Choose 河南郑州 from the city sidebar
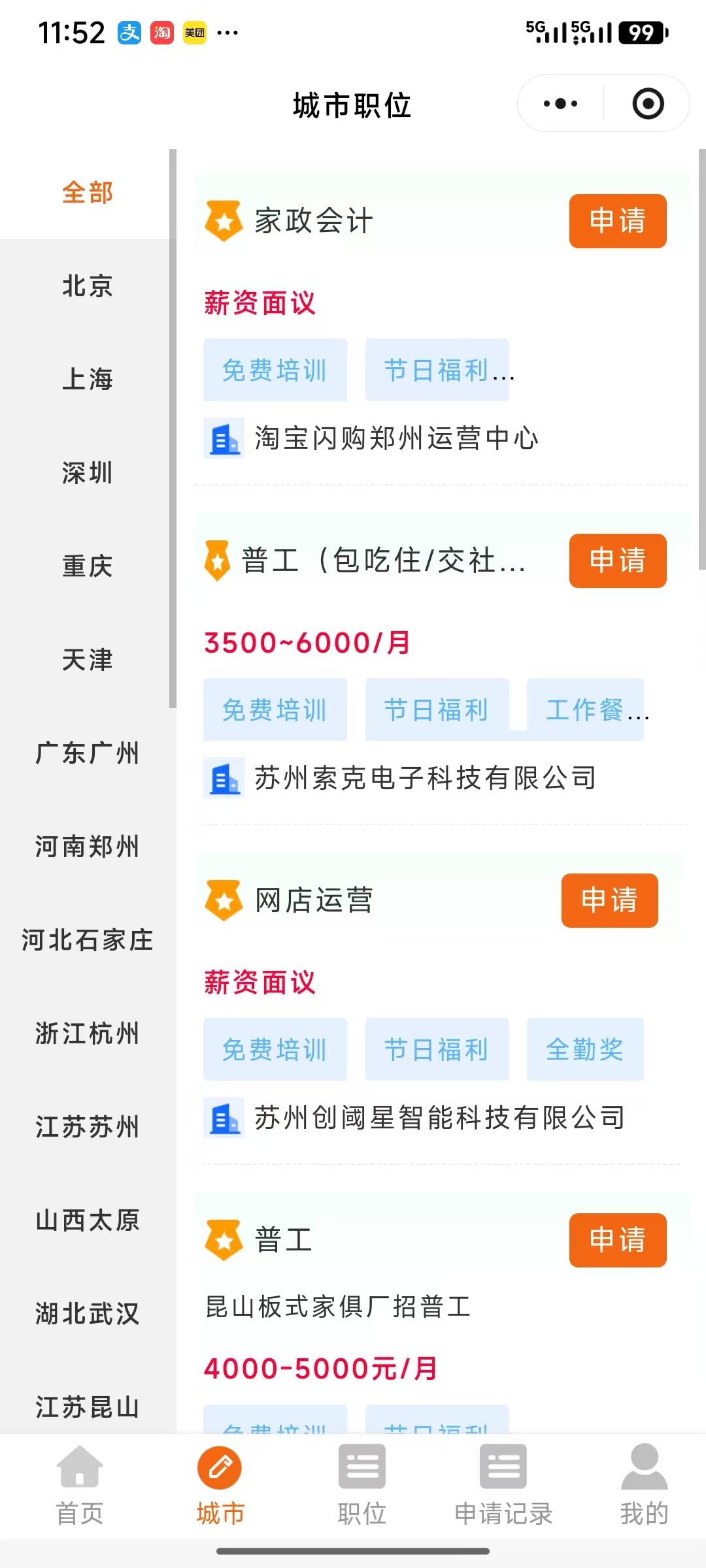The width and height of the screenshot is (706, 1568). pos(88,847)
